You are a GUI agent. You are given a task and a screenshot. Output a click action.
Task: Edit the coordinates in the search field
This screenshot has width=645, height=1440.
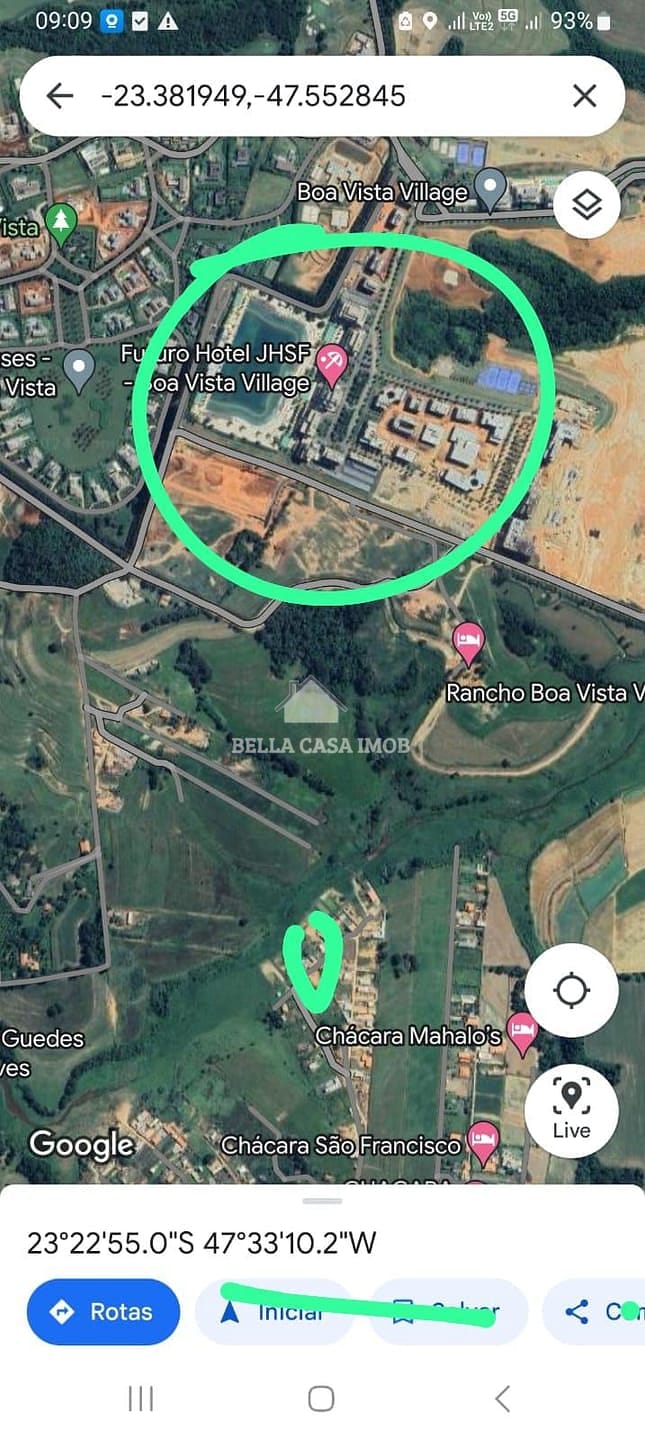[300, 96]
